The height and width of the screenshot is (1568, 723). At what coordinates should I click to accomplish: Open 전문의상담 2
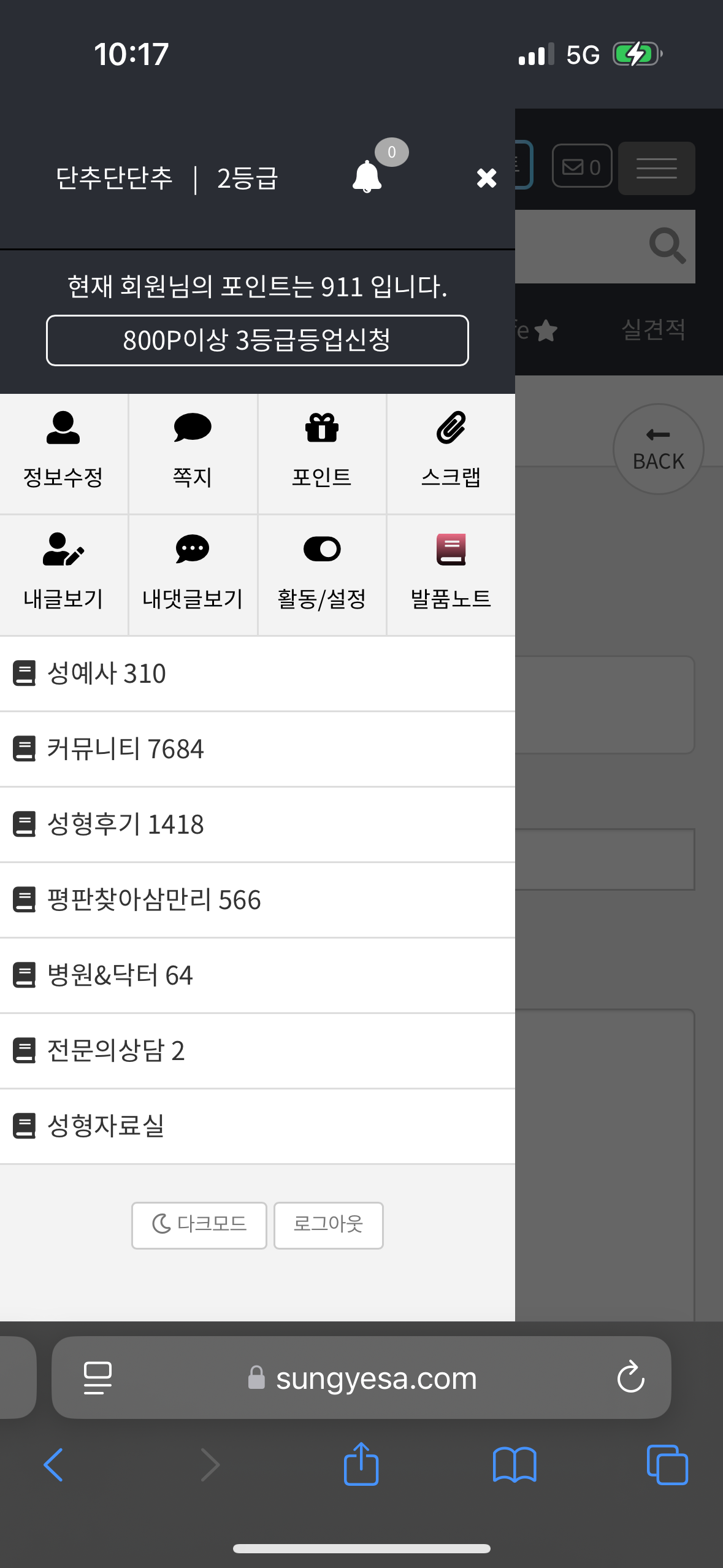[x=258, y=1051]
